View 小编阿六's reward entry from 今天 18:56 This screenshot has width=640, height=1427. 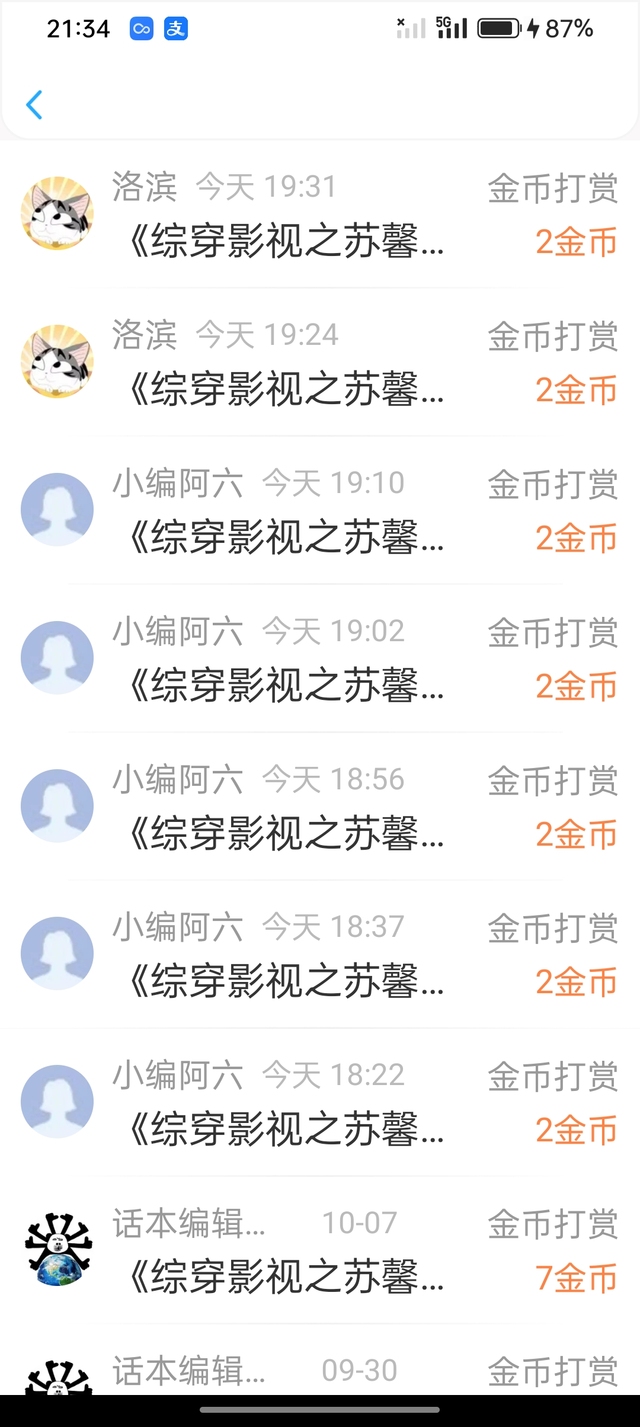[320, 806]
